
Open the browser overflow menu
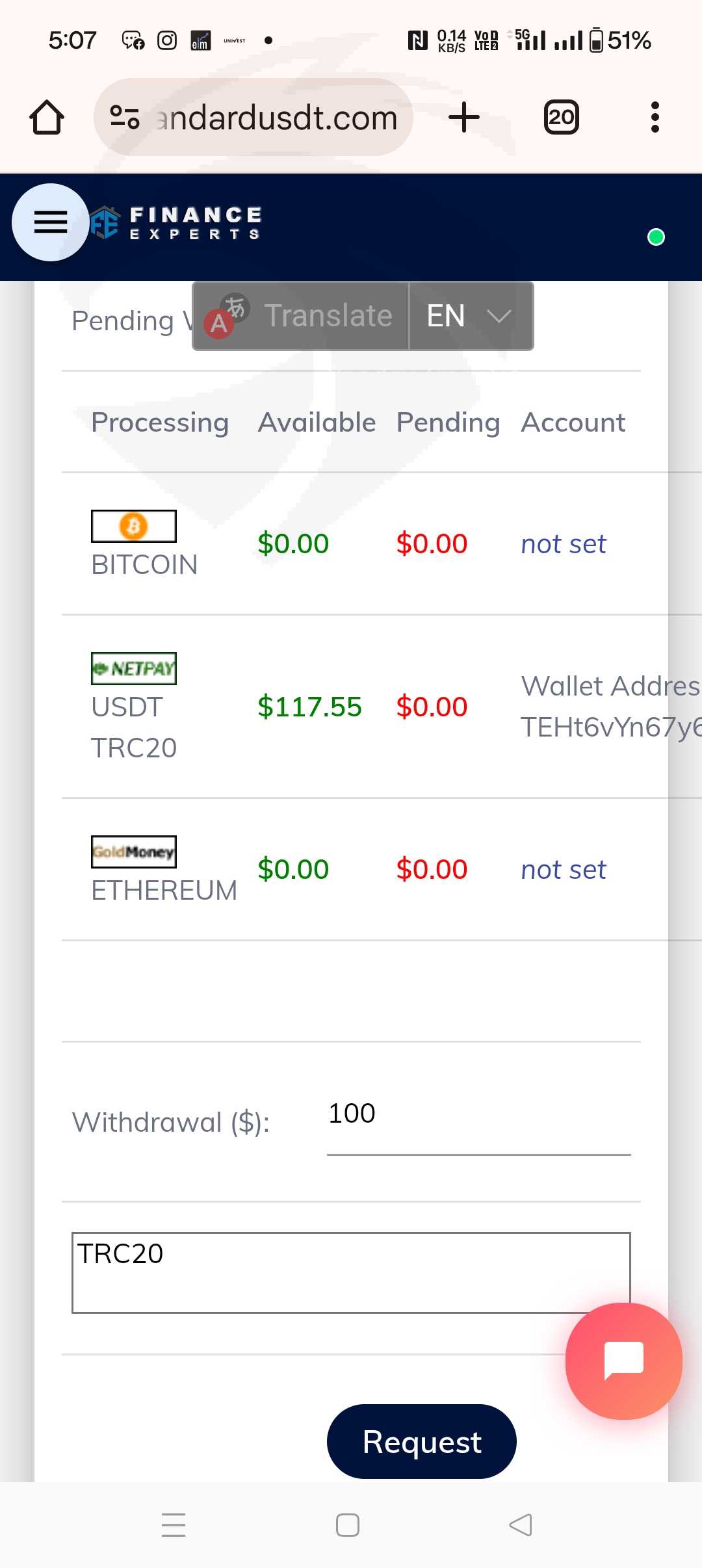[655, 118]
